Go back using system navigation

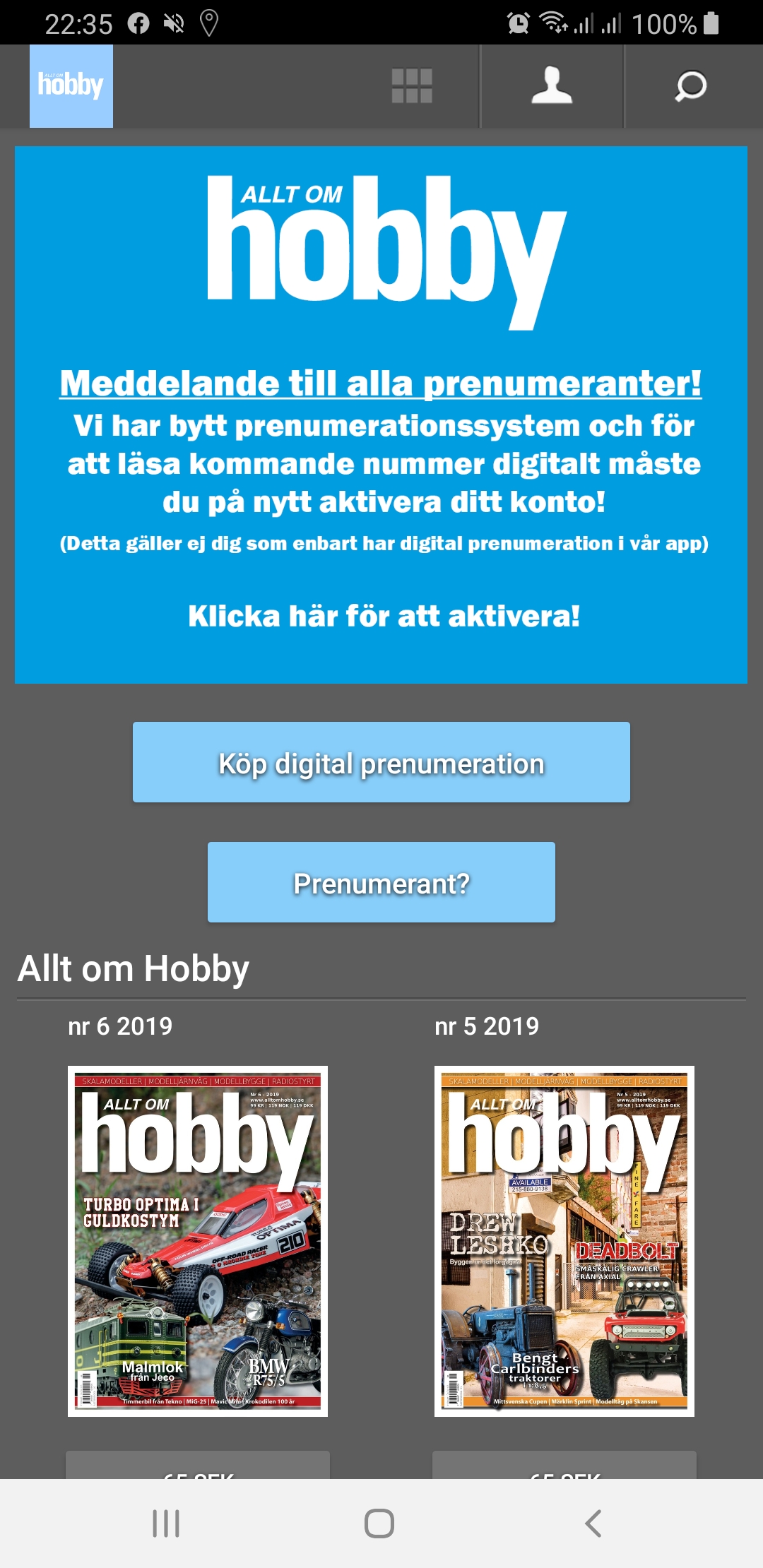coord(593,1524)
